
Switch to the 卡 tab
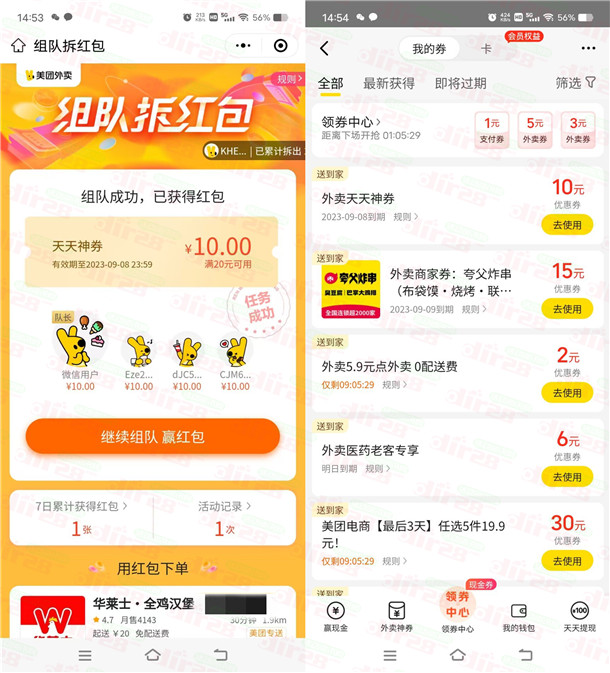(486, 48)
